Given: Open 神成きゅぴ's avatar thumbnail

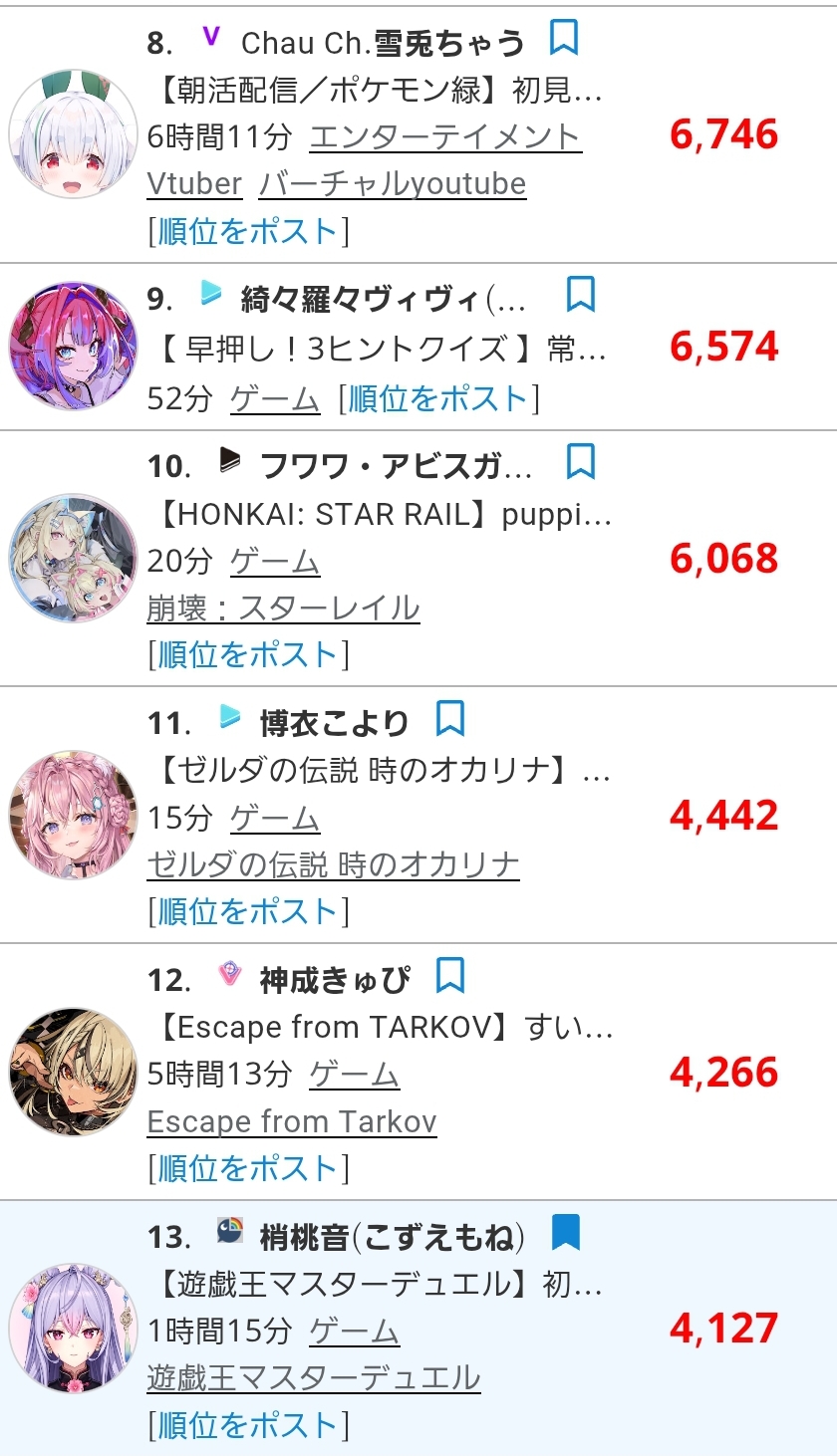Looking at the screenshot, I should point(73,1072).
